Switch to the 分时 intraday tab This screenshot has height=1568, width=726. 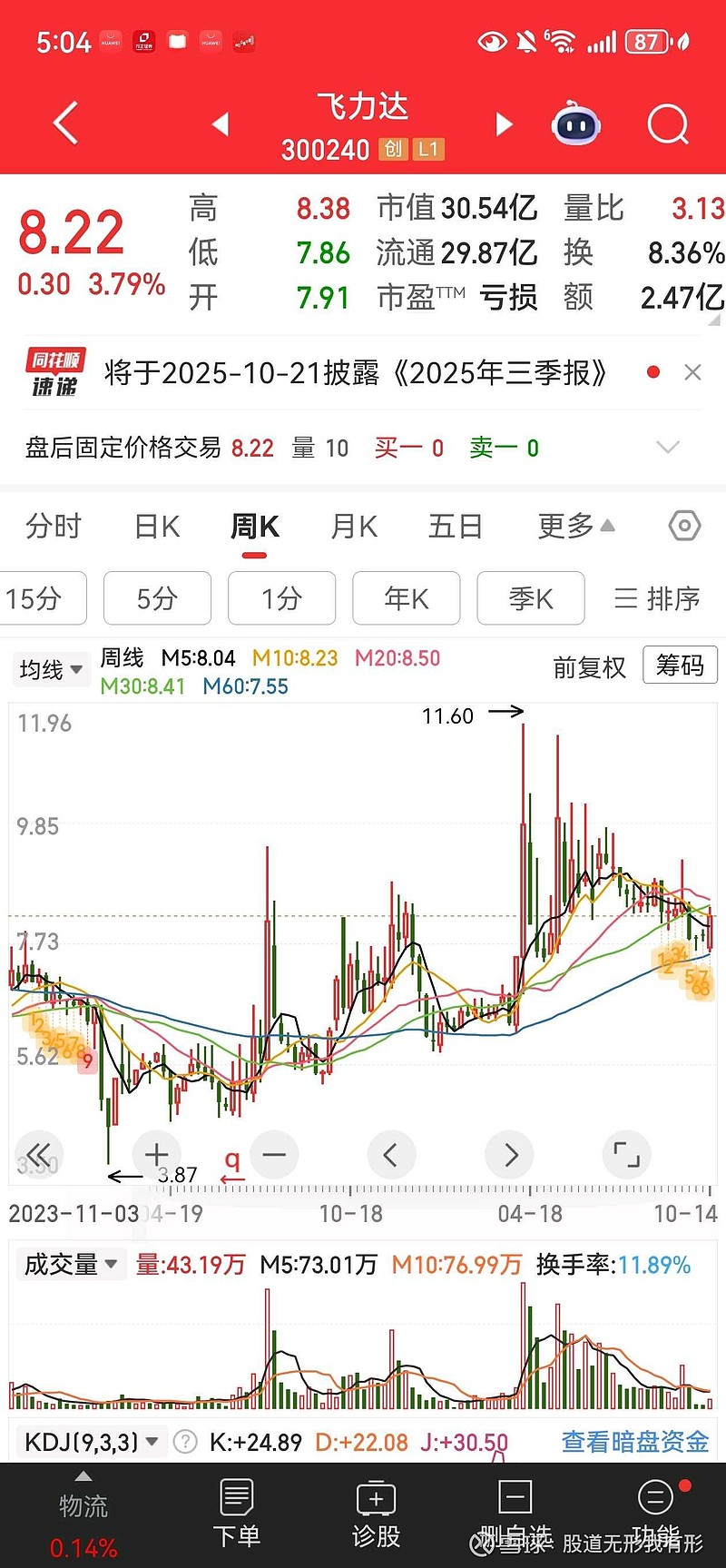click(53, 526)
